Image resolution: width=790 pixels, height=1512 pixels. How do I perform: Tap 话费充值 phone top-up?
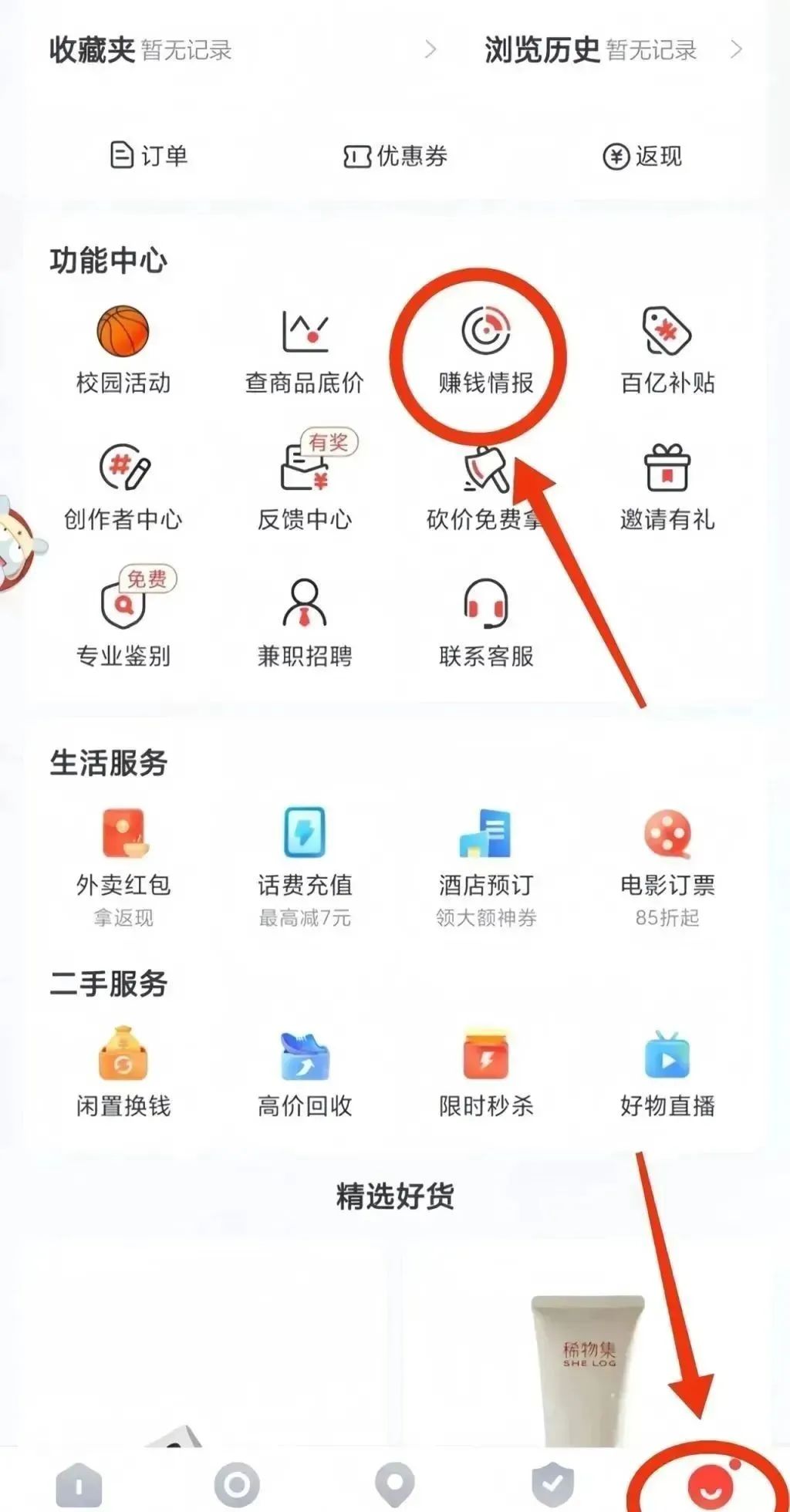305,866
